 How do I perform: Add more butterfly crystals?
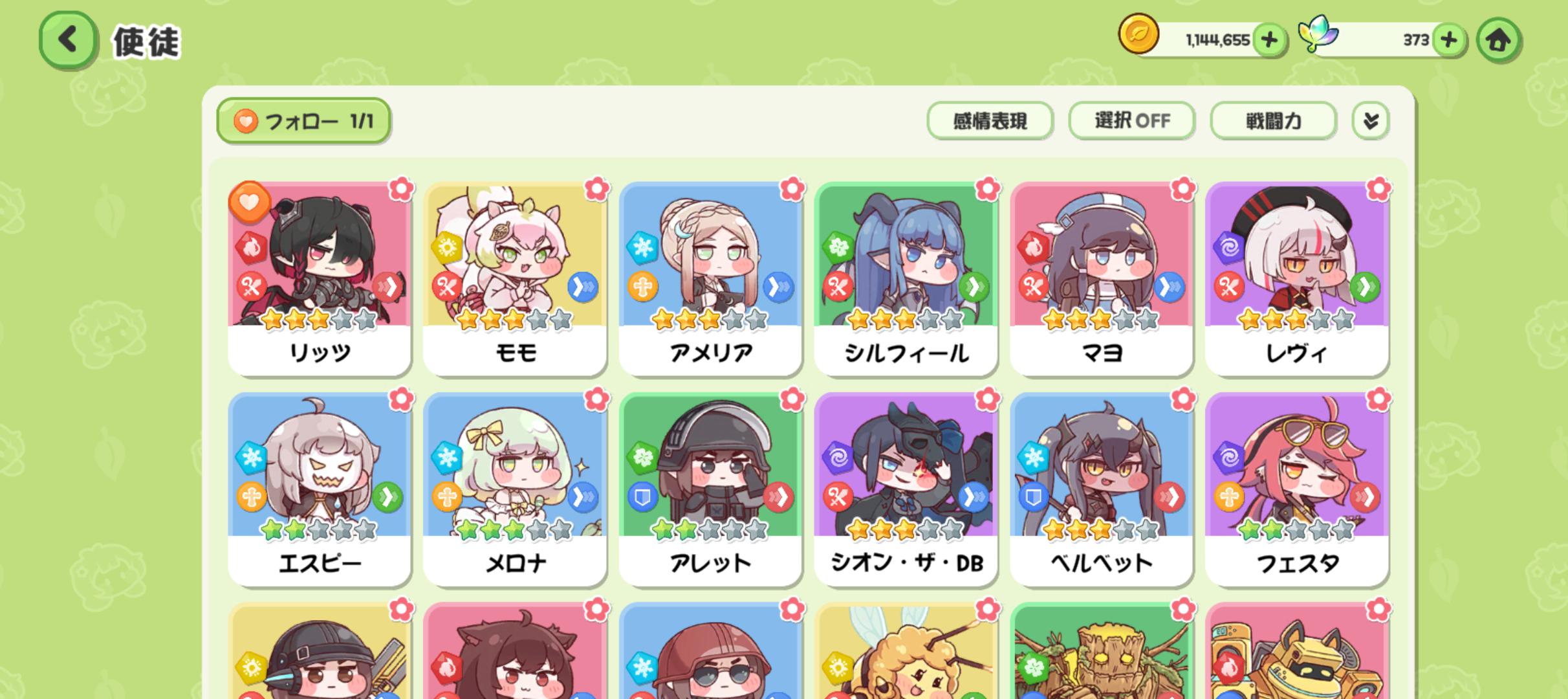pos(1448,40)
